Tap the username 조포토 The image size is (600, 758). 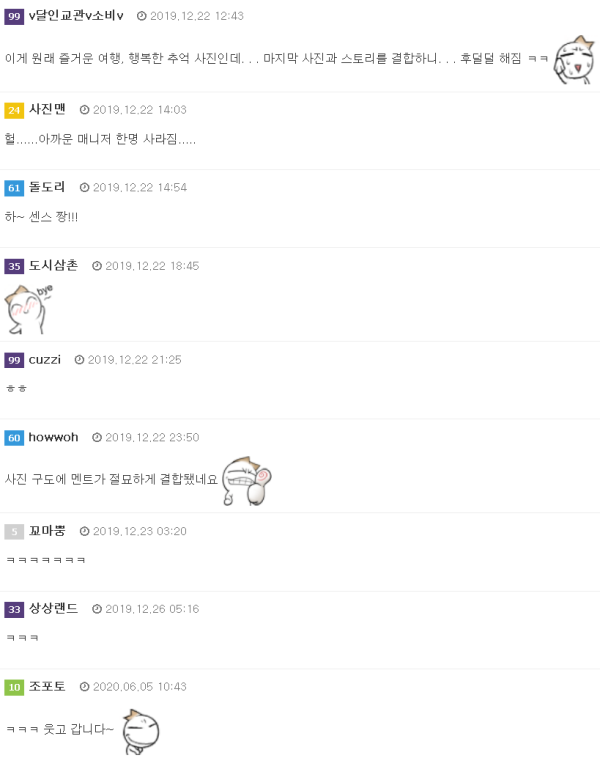47,687
